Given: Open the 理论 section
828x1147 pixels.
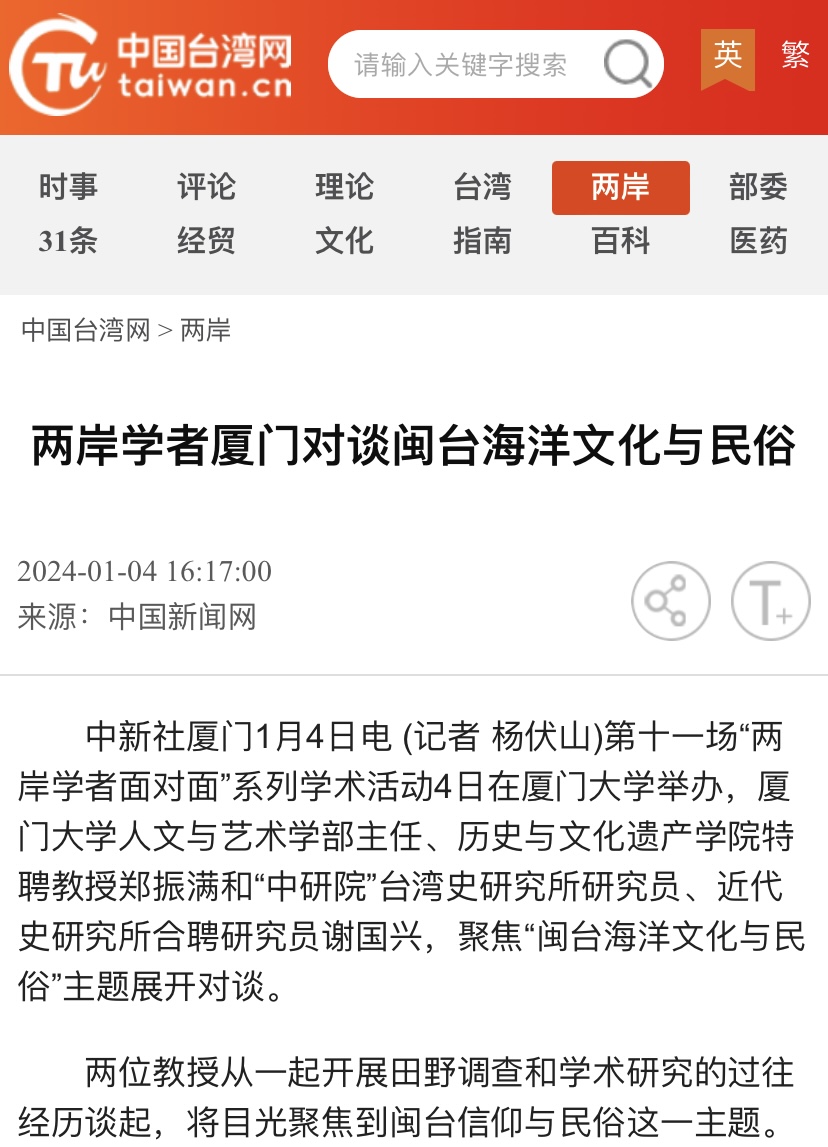Looking at the screenshot, I should pyautogui.click(x=345, y=187).
